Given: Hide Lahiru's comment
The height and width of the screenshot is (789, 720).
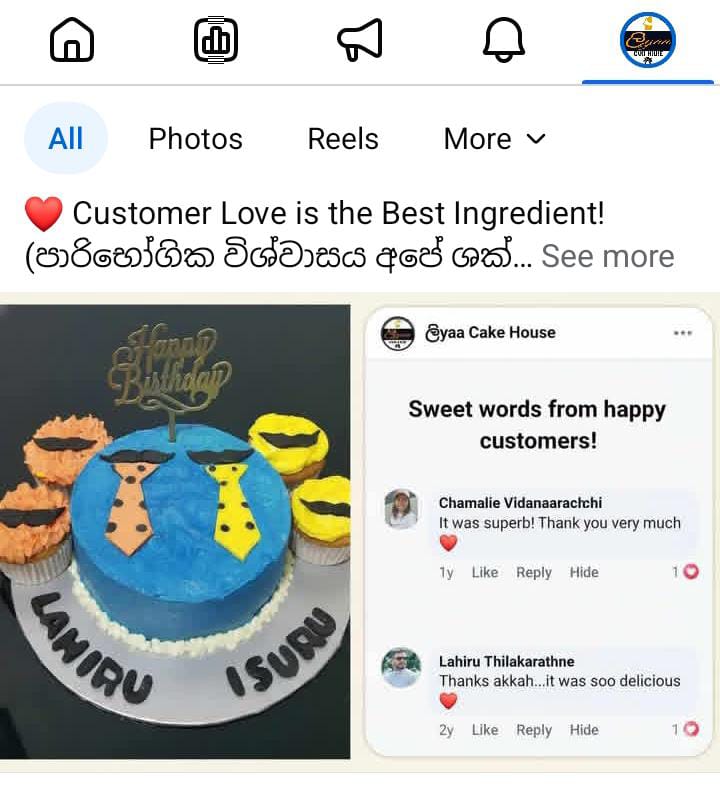Looking at the screenshot, I should point(583,730).
